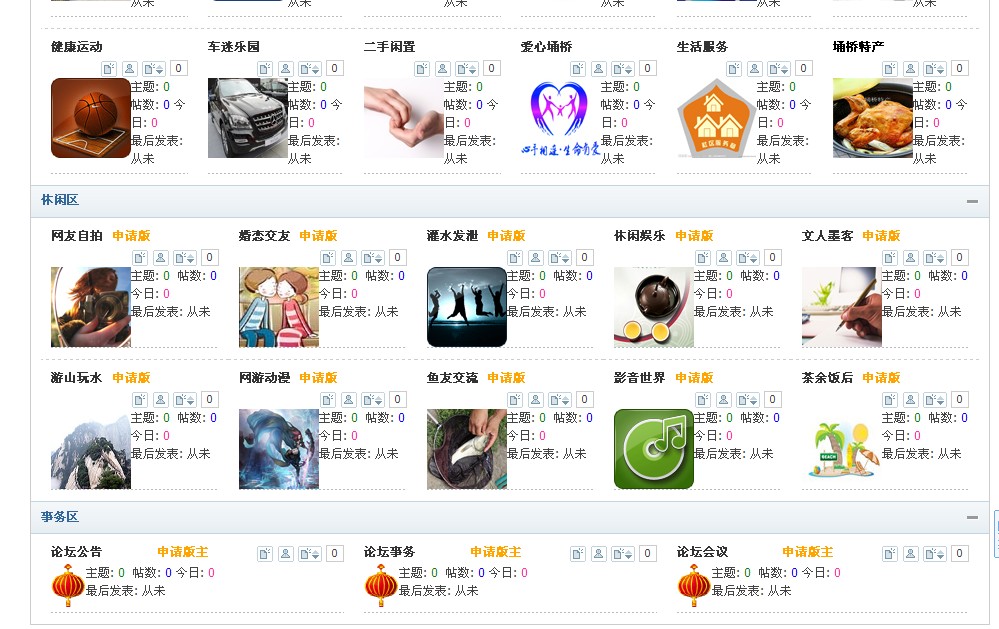Apply as moderator for 休闲娱乐
The height and width of the screenshot is (629, 999).
click(x=694, y=236)
